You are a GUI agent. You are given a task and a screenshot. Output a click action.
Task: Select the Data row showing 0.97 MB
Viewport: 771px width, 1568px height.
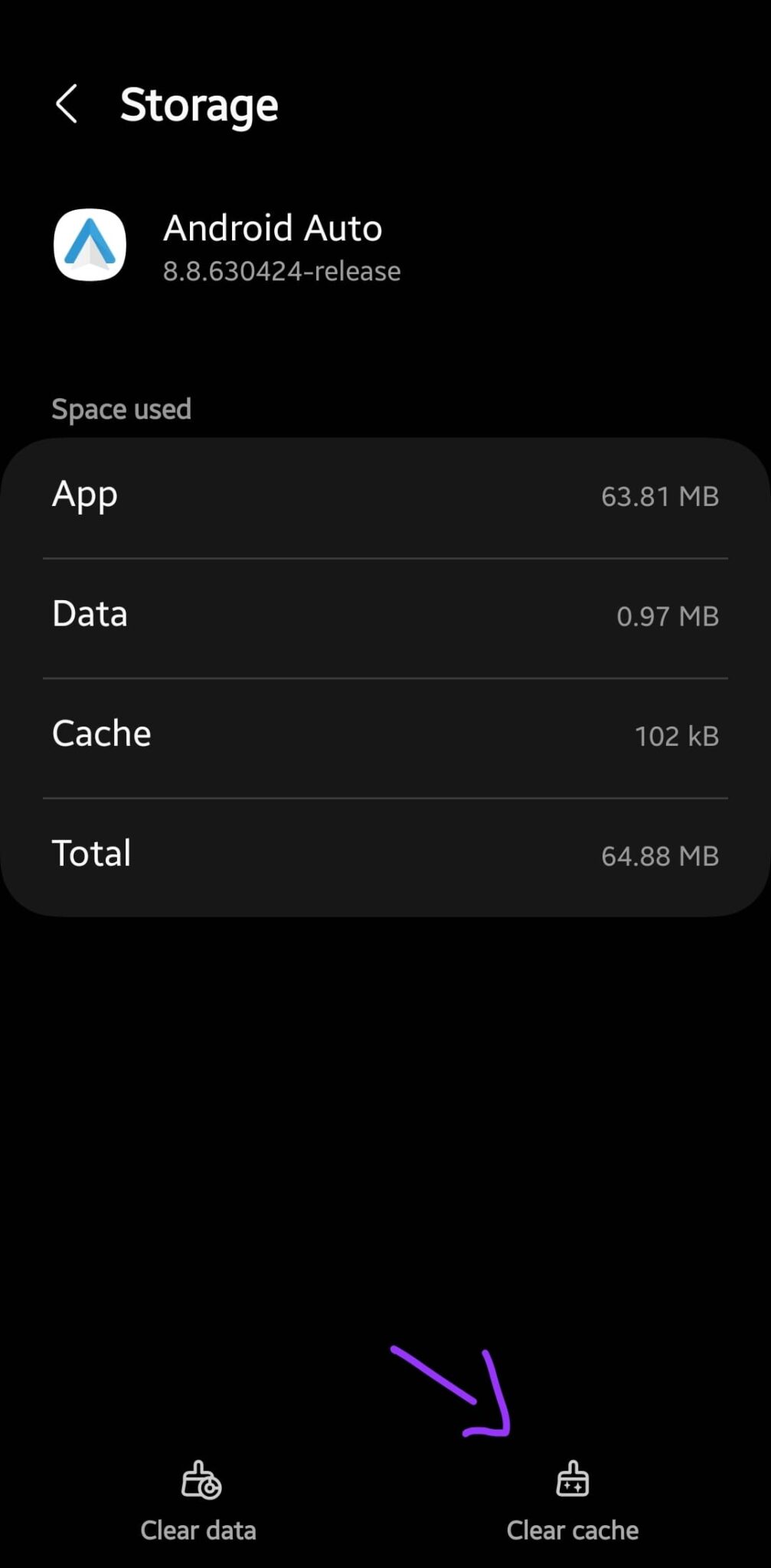click(x=385, y=616)
